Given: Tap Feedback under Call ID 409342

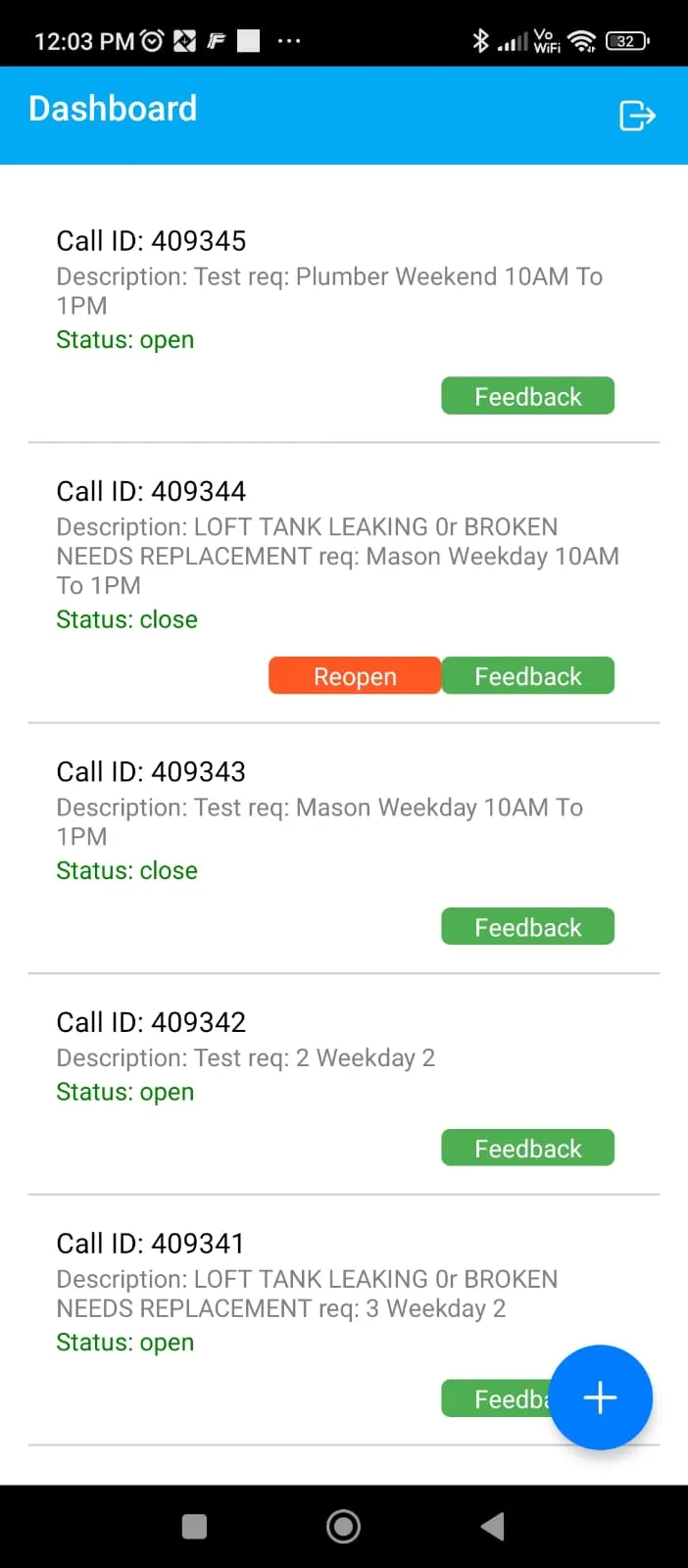Looking at the screenshot, I should (x=527, y=1149).
